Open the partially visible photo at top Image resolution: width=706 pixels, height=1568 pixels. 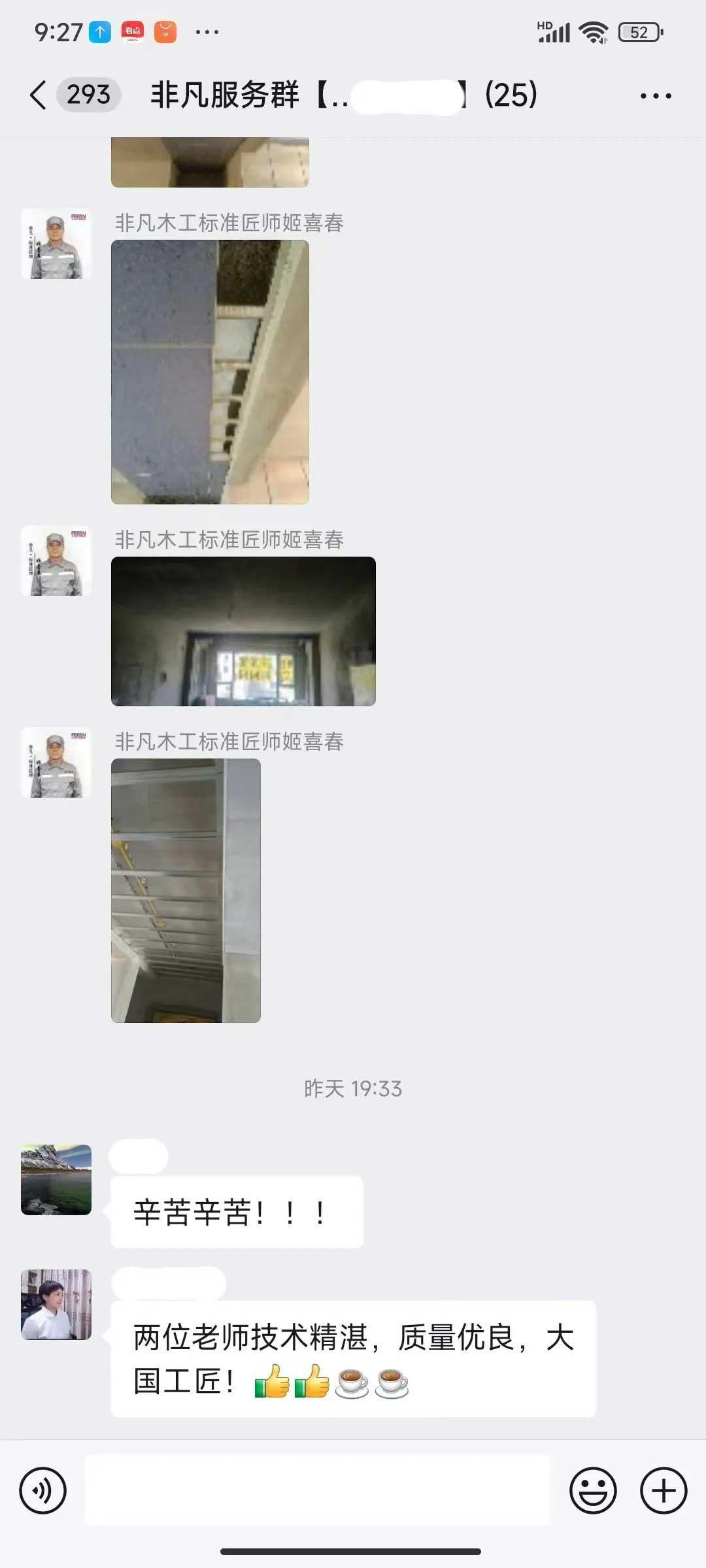[210, 163]
